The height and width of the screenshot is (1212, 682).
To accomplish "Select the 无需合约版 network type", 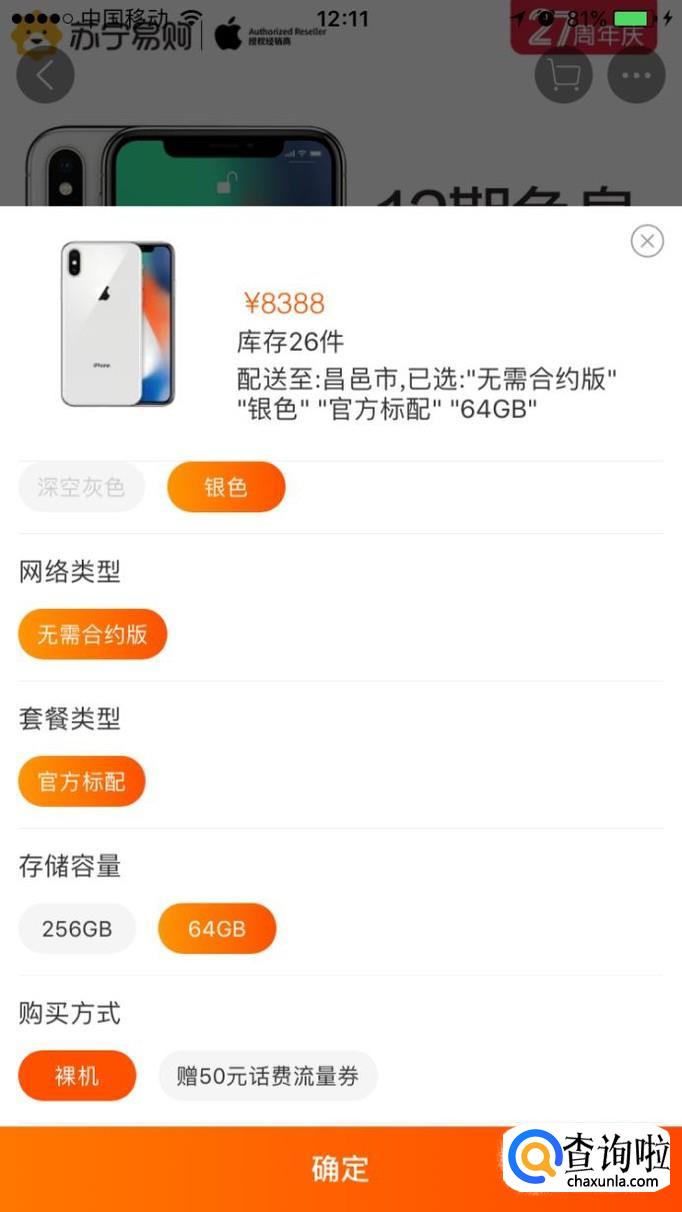I will [x=92, y=634].
